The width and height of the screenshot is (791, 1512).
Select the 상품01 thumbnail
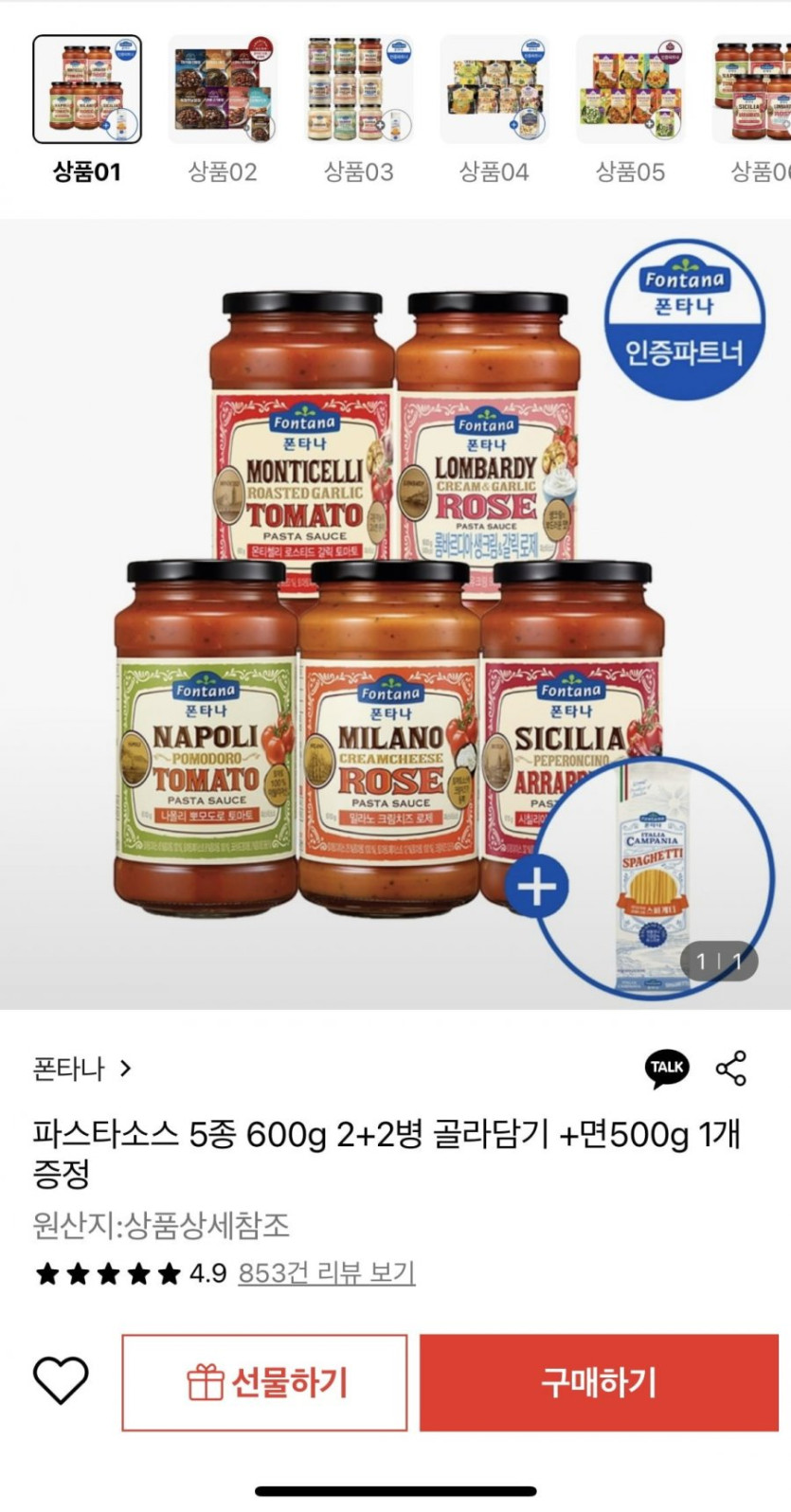(x=87, y=90)
